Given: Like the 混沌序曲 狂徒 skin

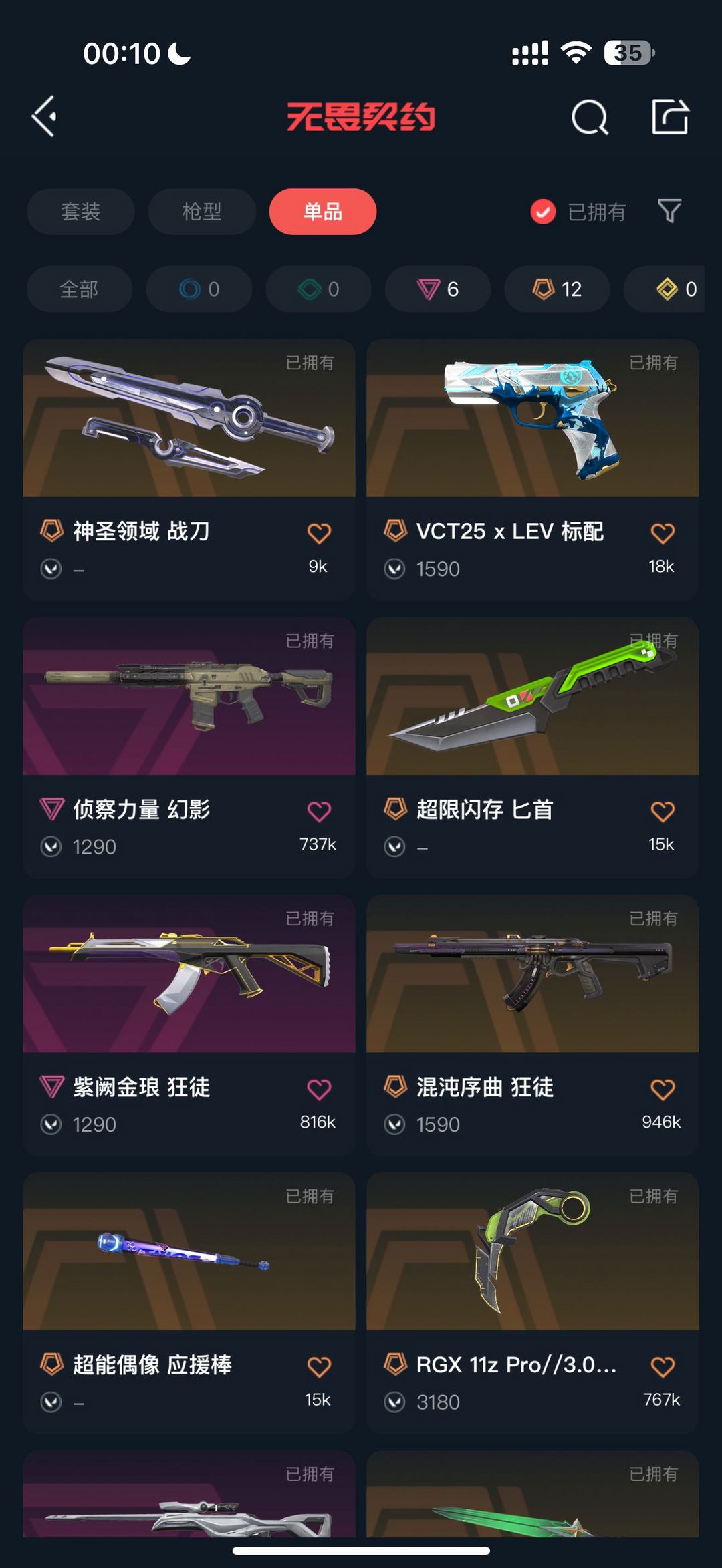Looking at the screenshot, I should coord(662,1089).
